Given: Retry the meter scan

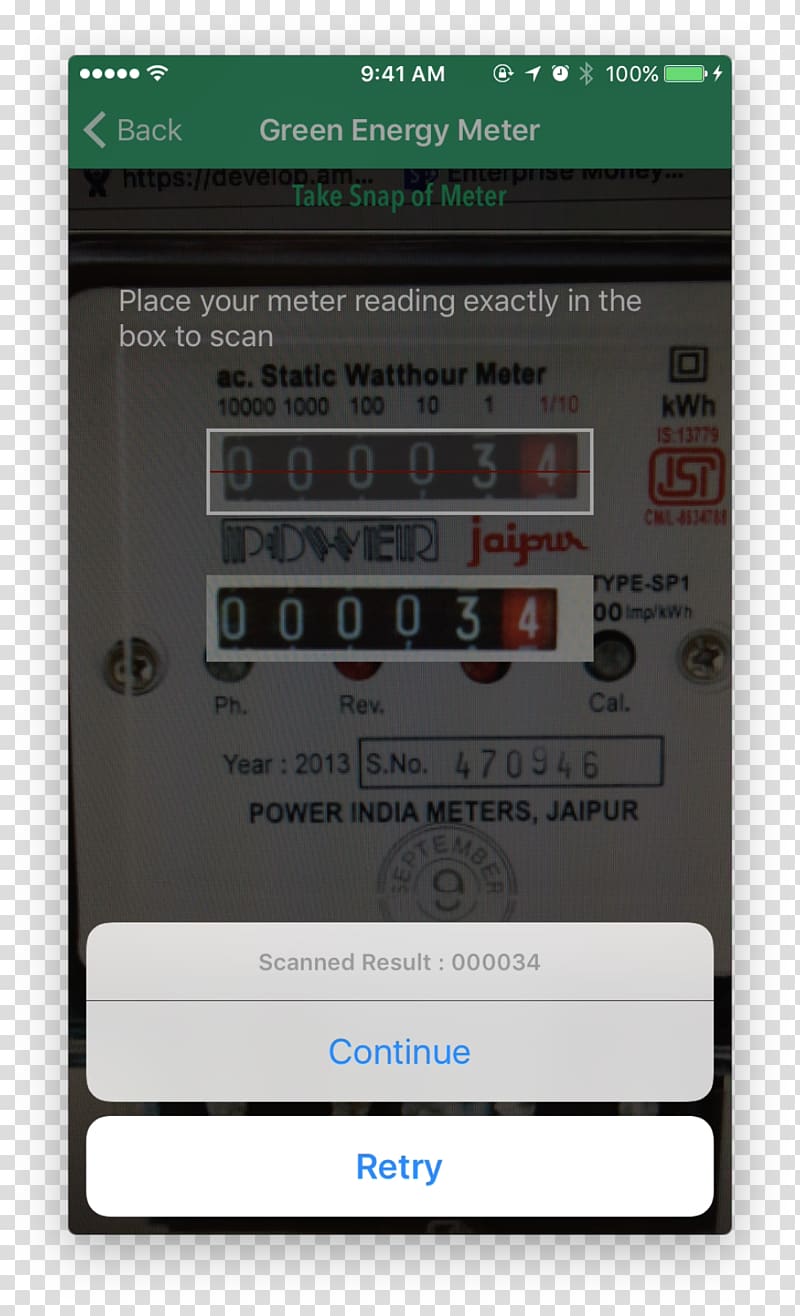Looking at the screenshot, I should pos(400,1166).
